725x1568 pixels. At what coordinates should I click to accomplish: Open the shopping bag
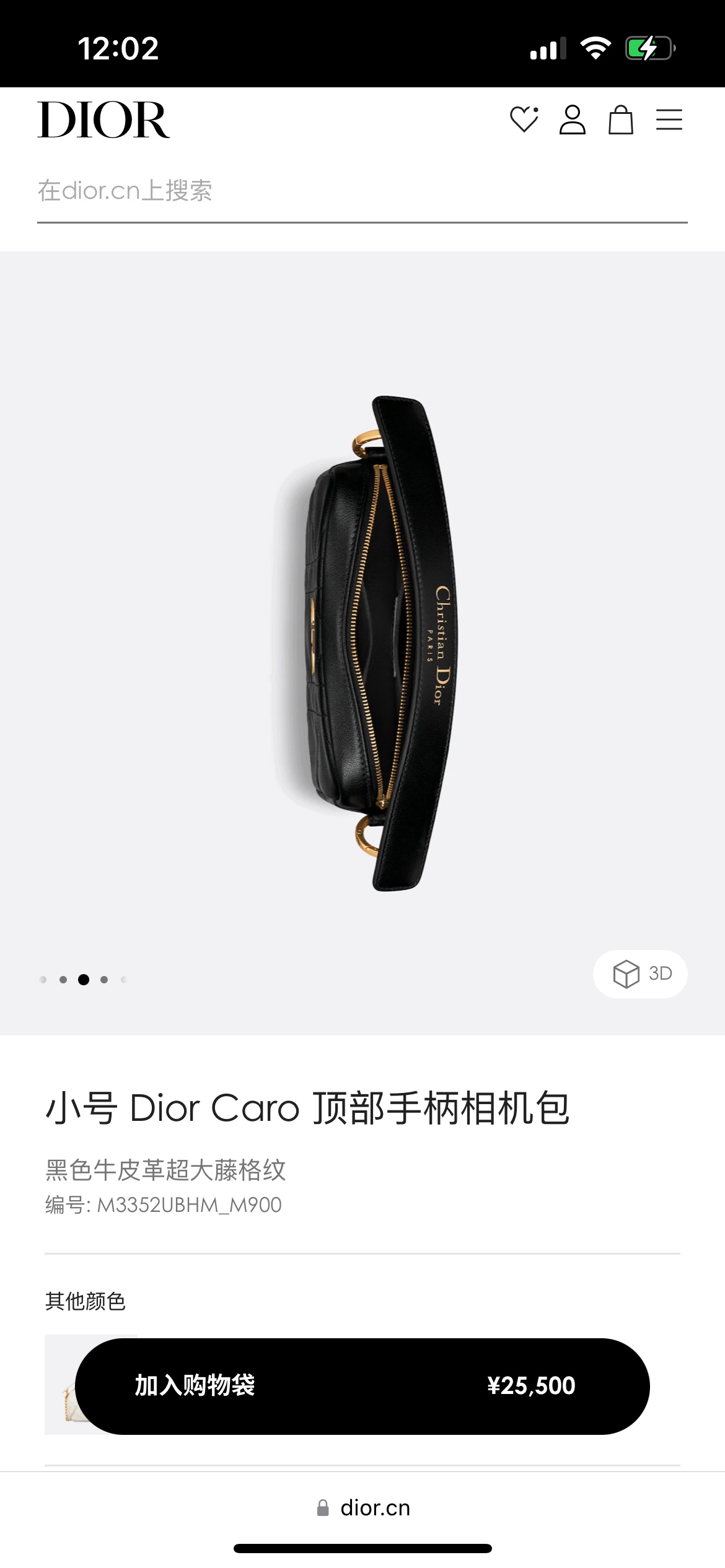(x=620, y=120)
